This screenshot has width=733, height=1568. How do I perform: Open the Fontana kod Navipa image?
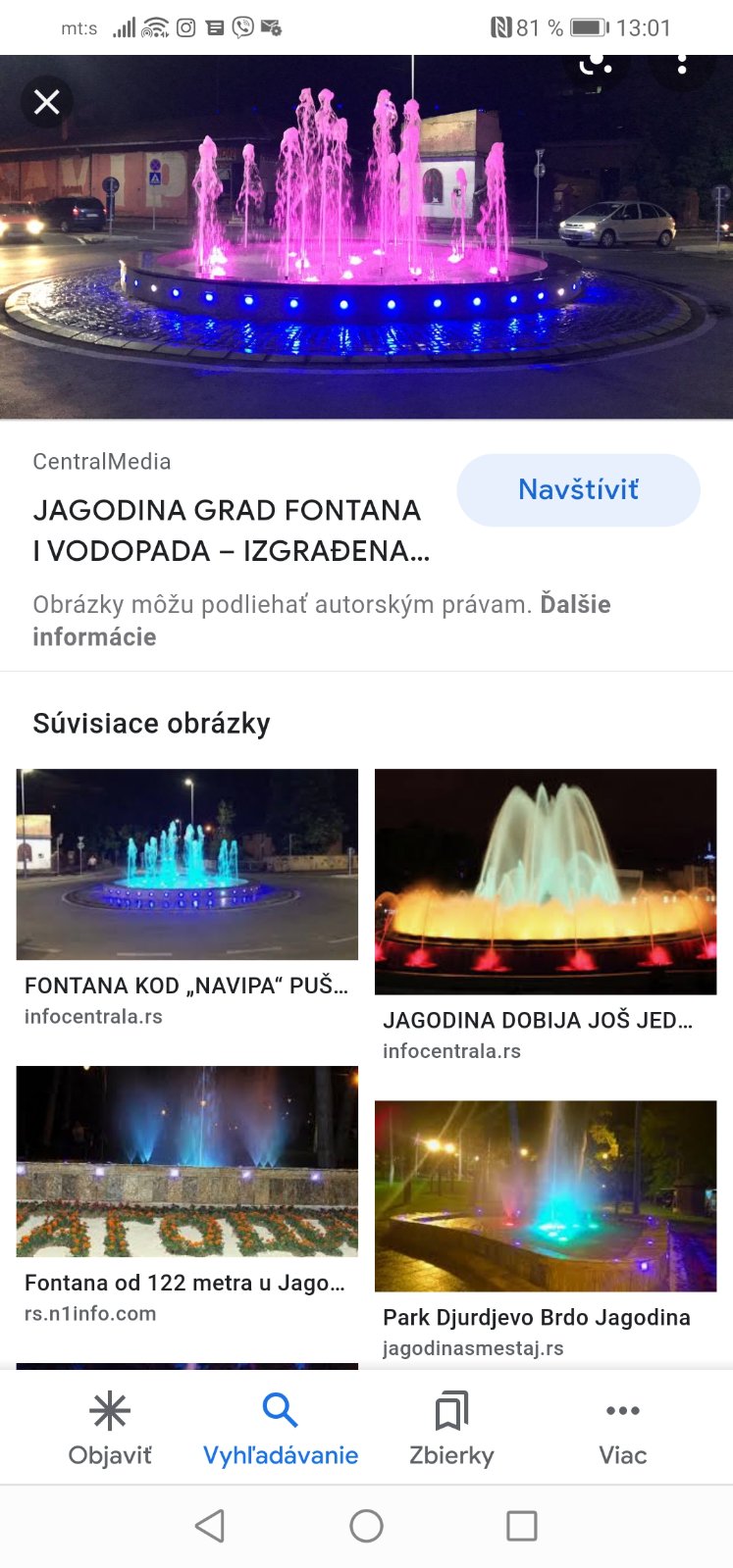187,864
